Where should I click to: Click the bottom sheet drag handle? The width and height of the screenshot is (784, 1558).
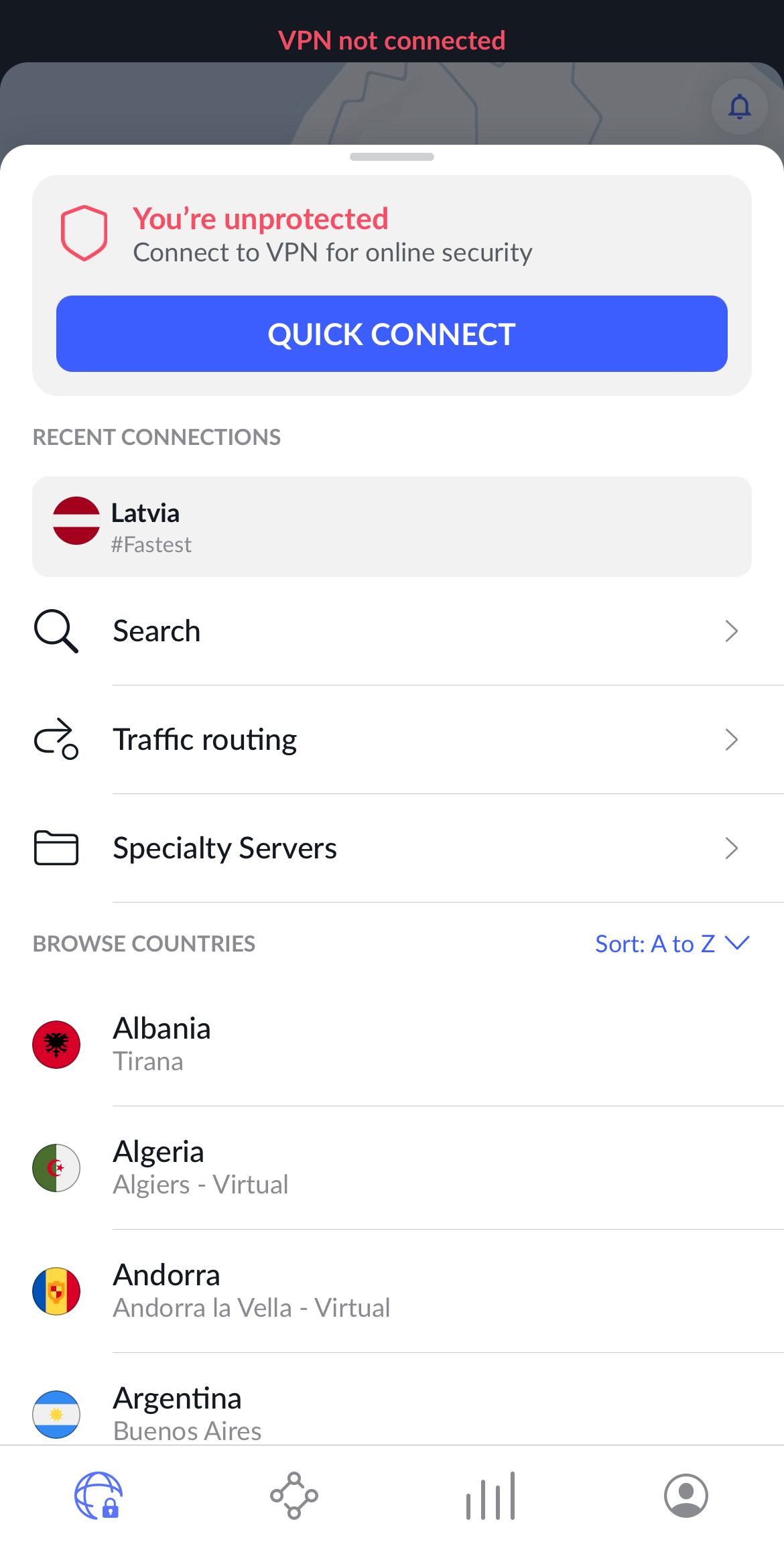click(392, 158)
